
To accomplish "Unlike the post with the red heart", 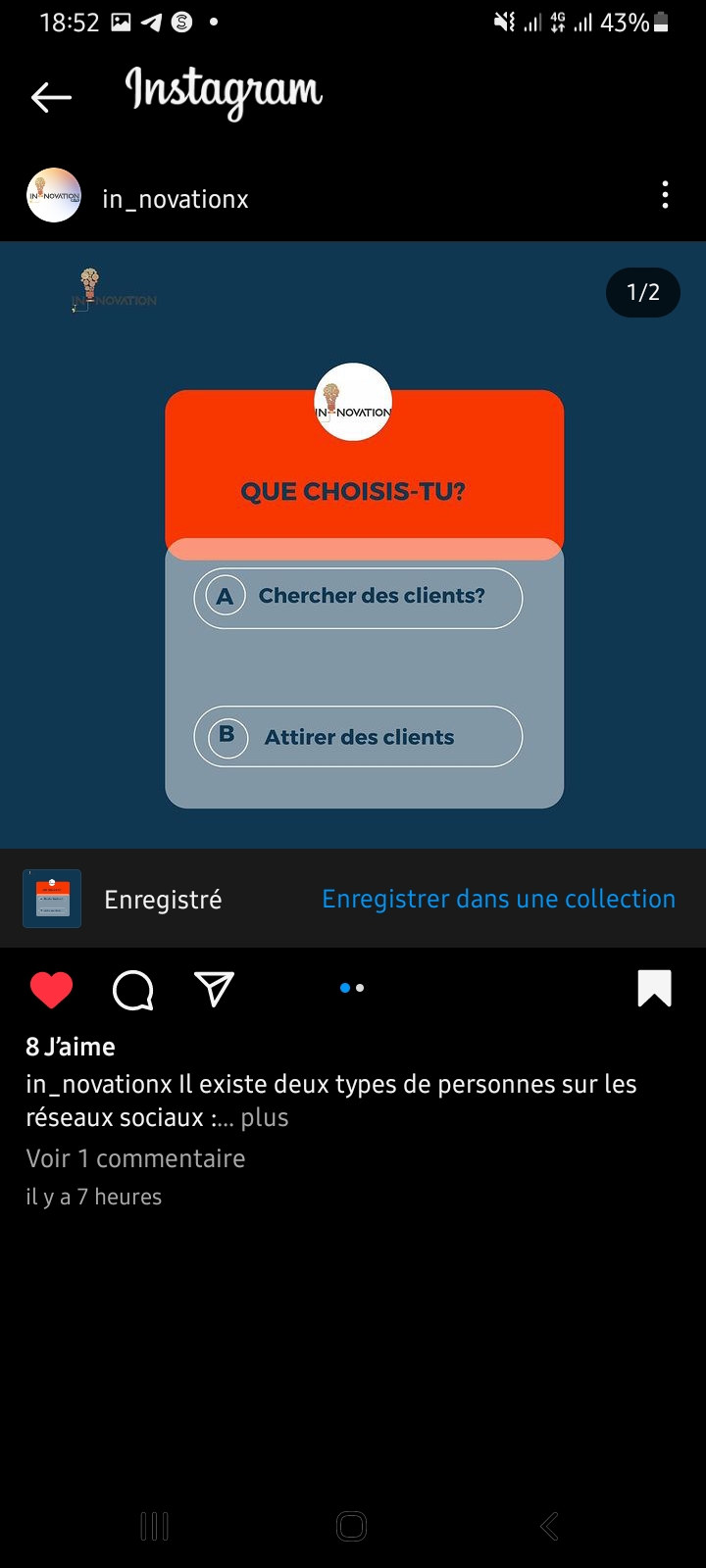I will 51,990.
